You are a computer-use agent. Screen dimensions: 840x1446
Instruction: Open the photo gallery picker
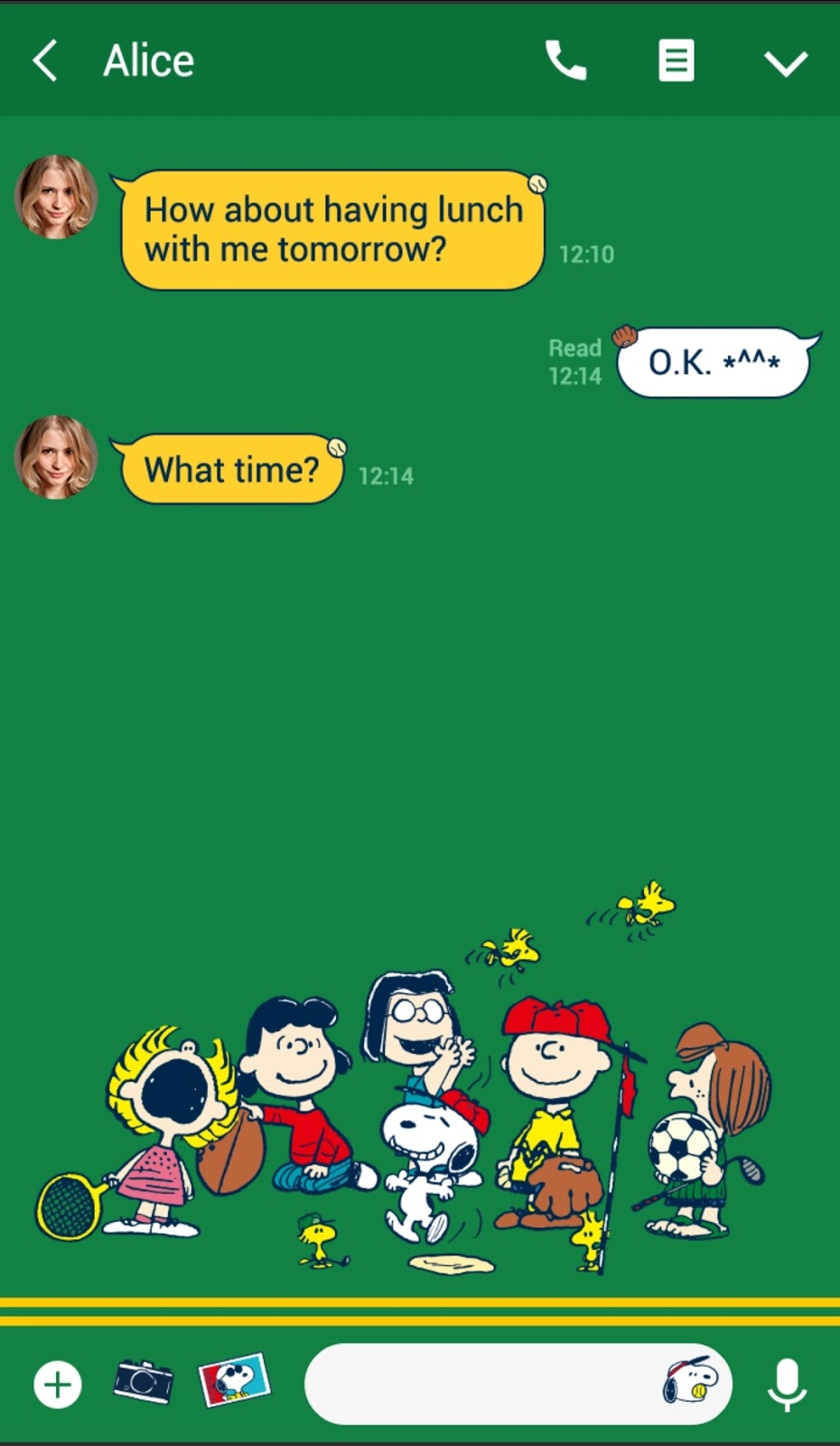[235, 1380]
